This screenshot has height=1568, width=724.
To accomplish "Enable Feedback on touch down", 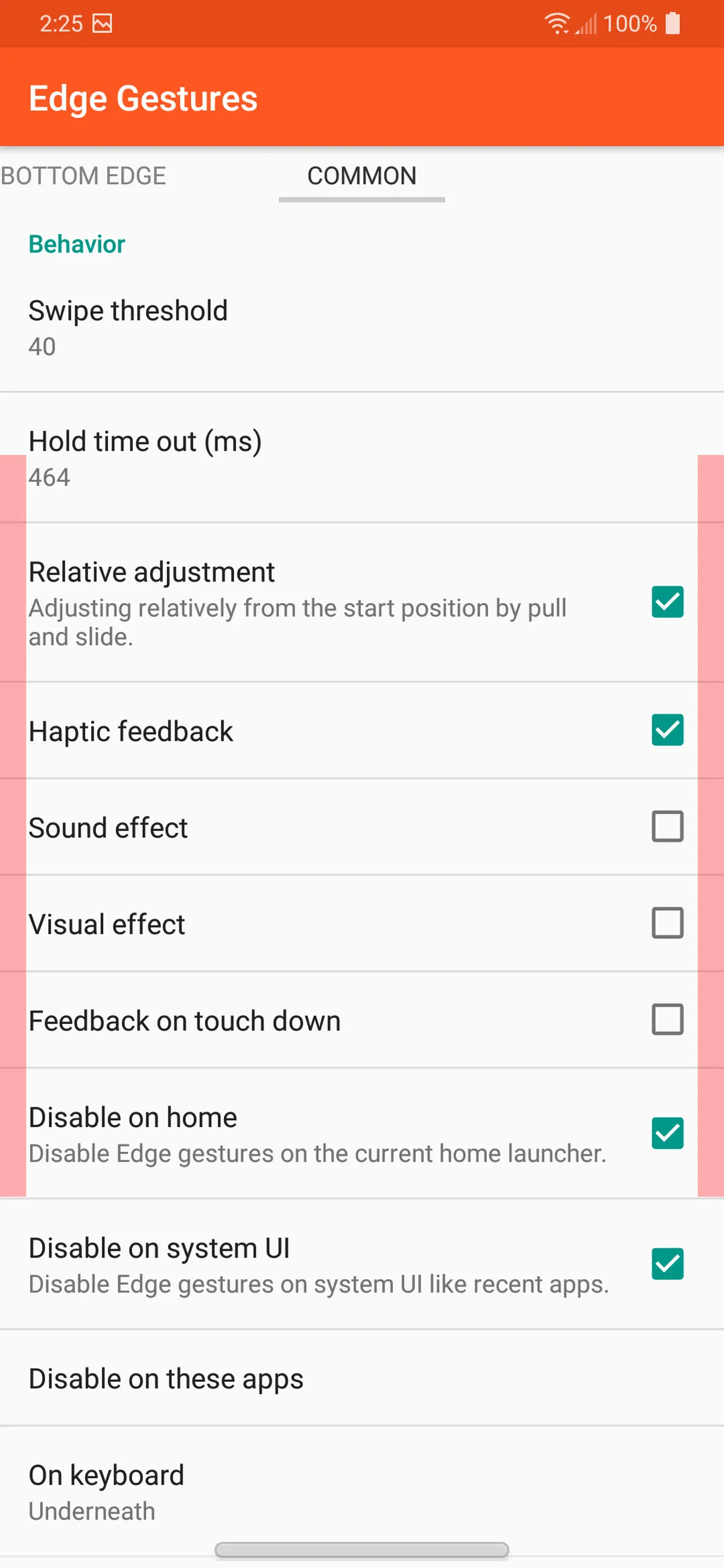I will (x=667, y=1020).
